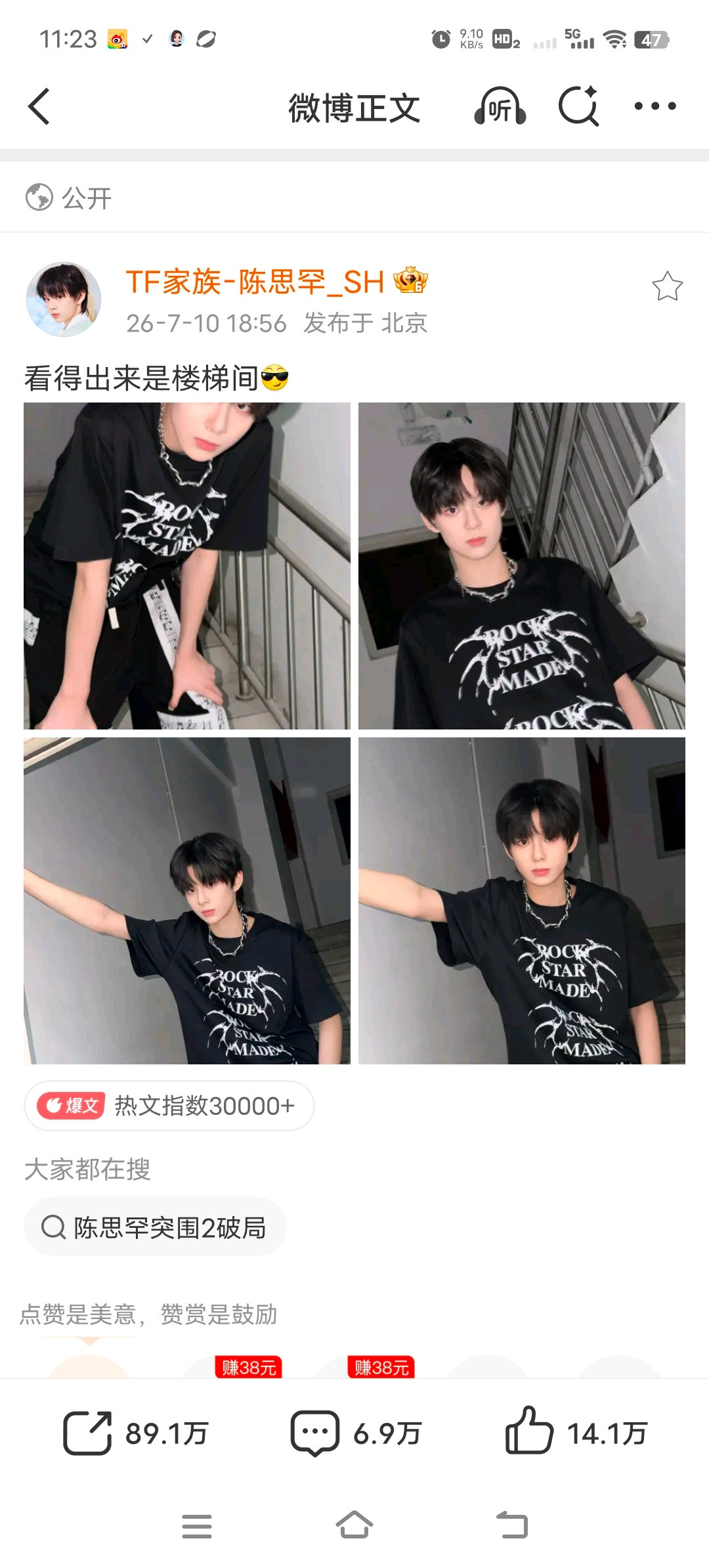Open comments showing 6.9万
Screen dimensions: 709x1568
[x=356, y=1433]
